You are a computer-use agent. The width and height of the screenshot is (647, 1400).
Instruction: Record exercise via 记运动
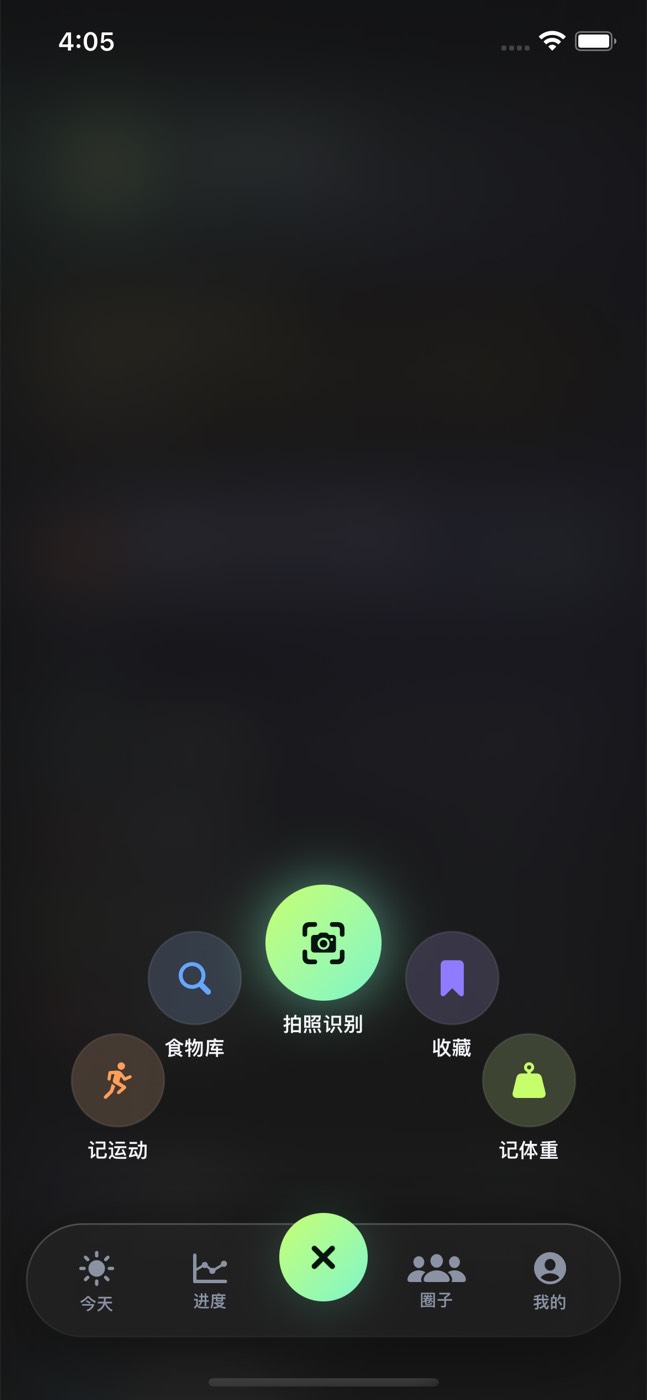[x=118, y=1080]
